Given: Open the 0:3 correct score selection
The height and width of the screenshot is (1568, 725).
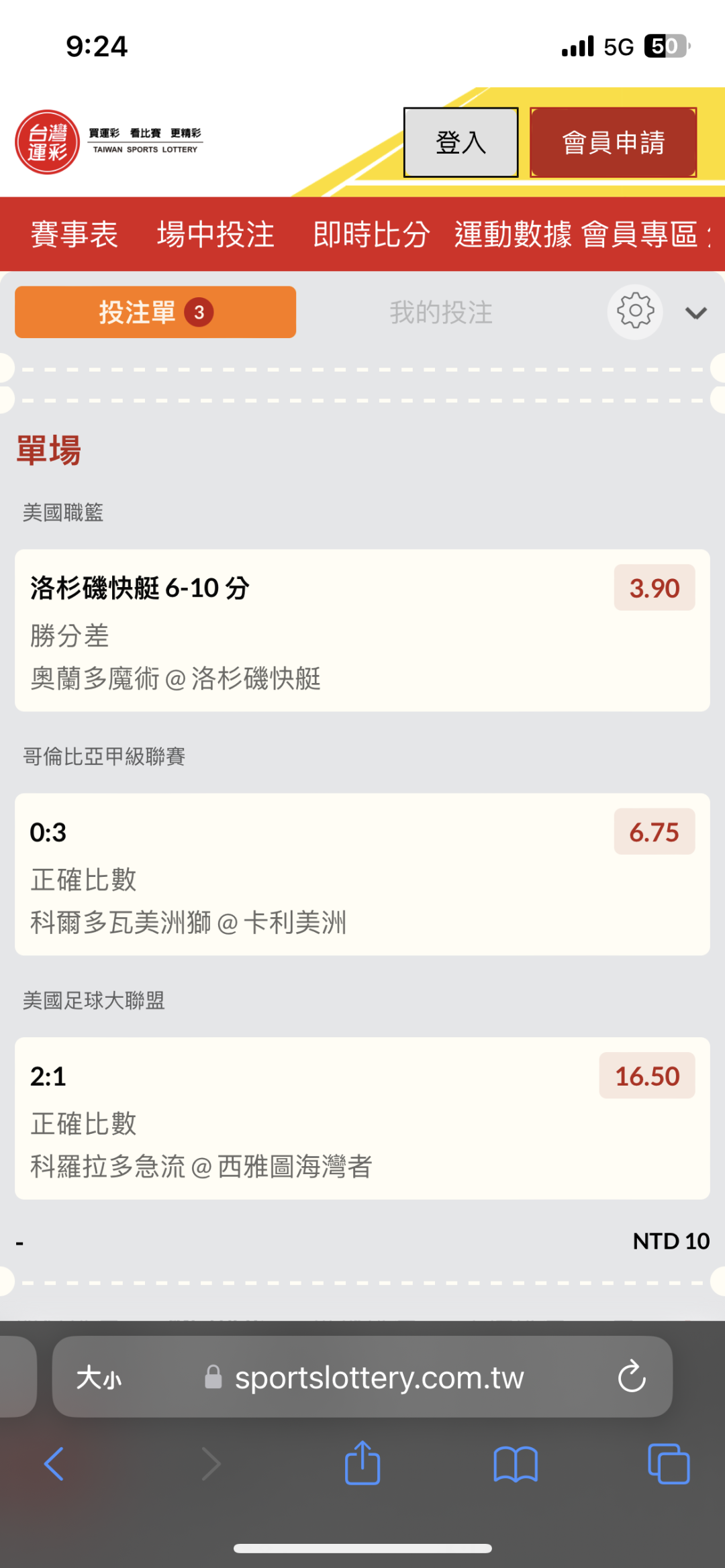Looking at the screenshot, I should tap(362, 874).
